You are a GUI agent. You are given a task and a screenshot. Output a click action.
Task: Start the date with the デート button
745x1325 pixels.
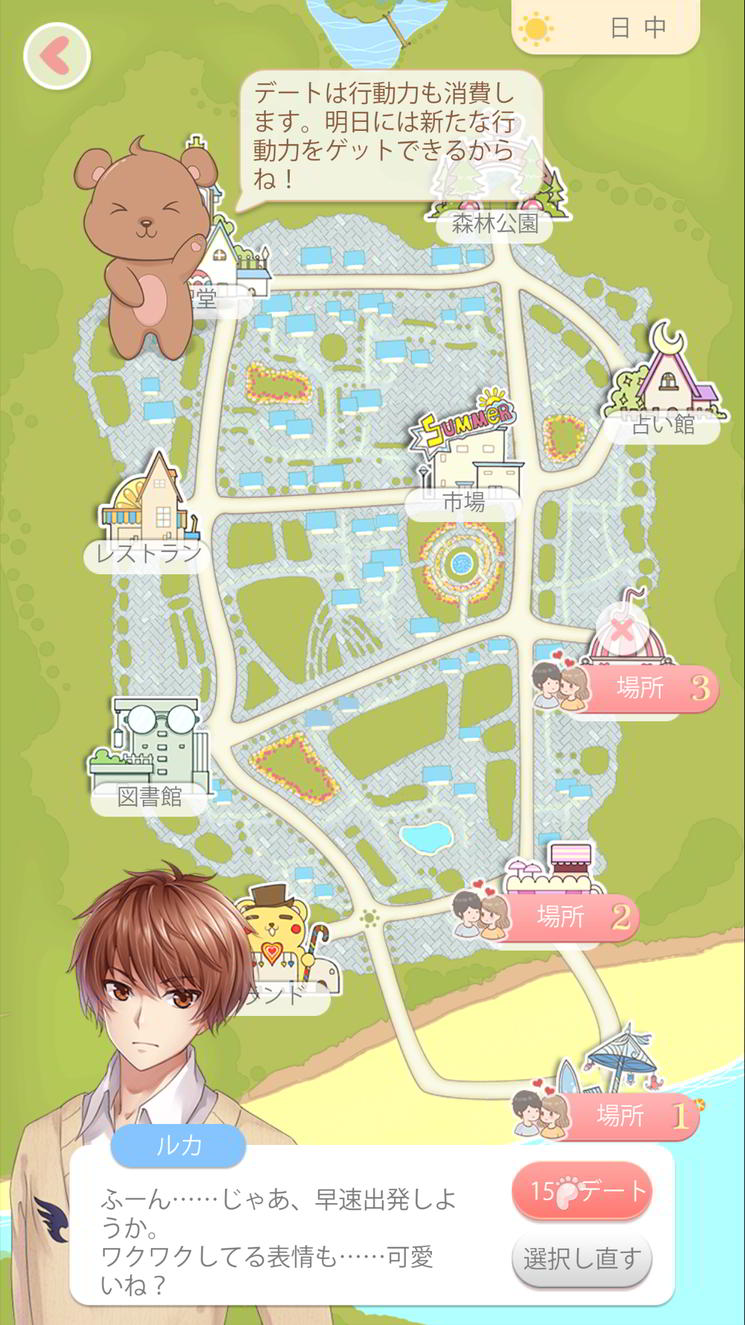tap(581, 1191)
